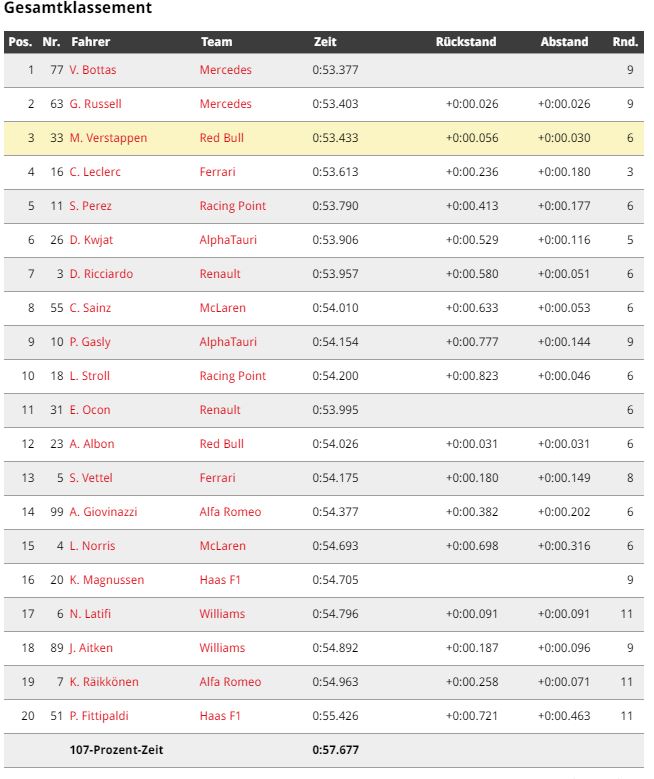Open the Haas F1 link beside P. Fittipaldi

[x=219, y=716]
